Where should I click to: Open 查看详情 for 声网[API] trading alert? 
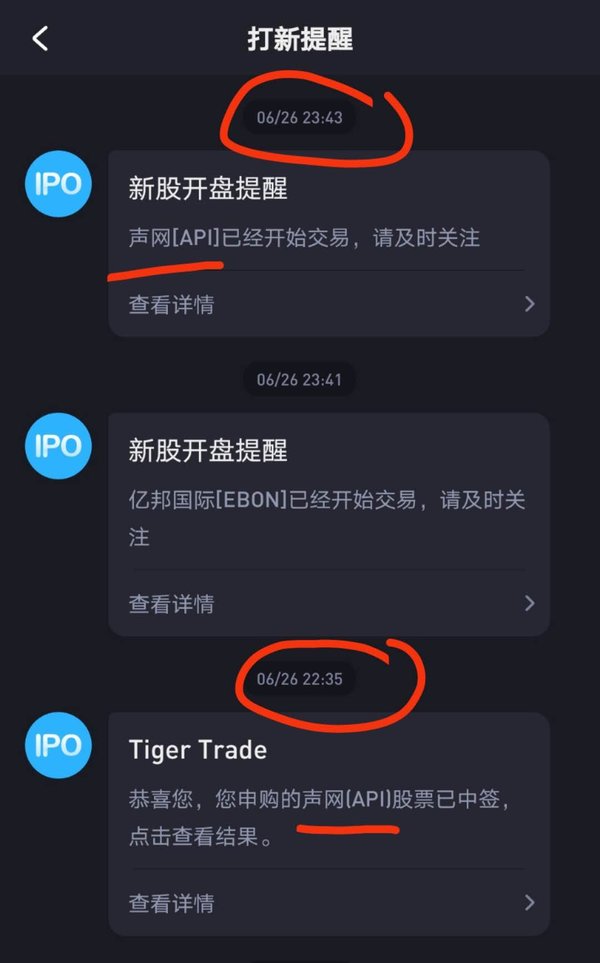[329, 304]
